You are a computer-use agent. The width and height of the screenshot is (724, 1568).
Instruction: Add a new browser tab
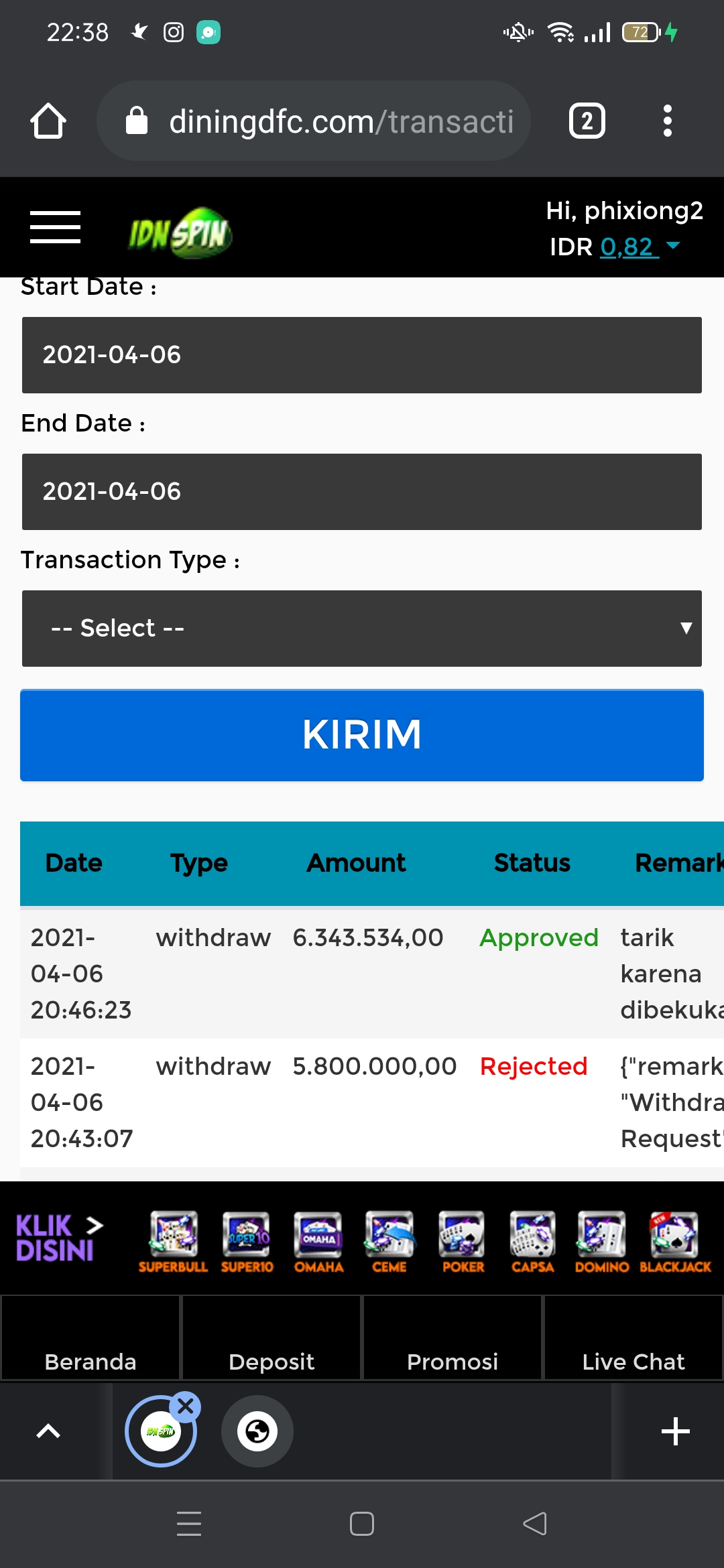click(x=675, y=1431)
